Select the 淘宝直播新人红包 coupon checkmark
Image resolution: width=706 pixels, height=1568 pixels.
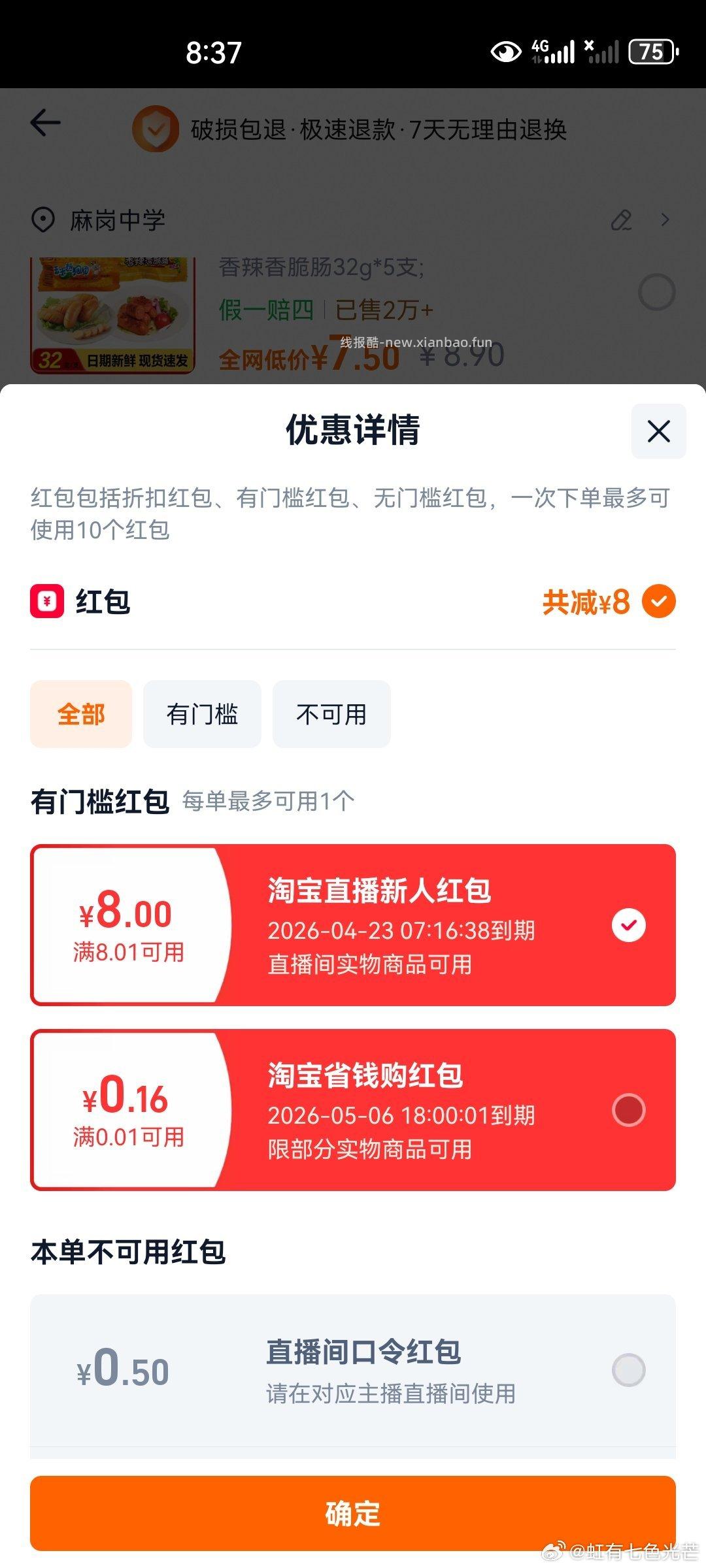[629, 924]
